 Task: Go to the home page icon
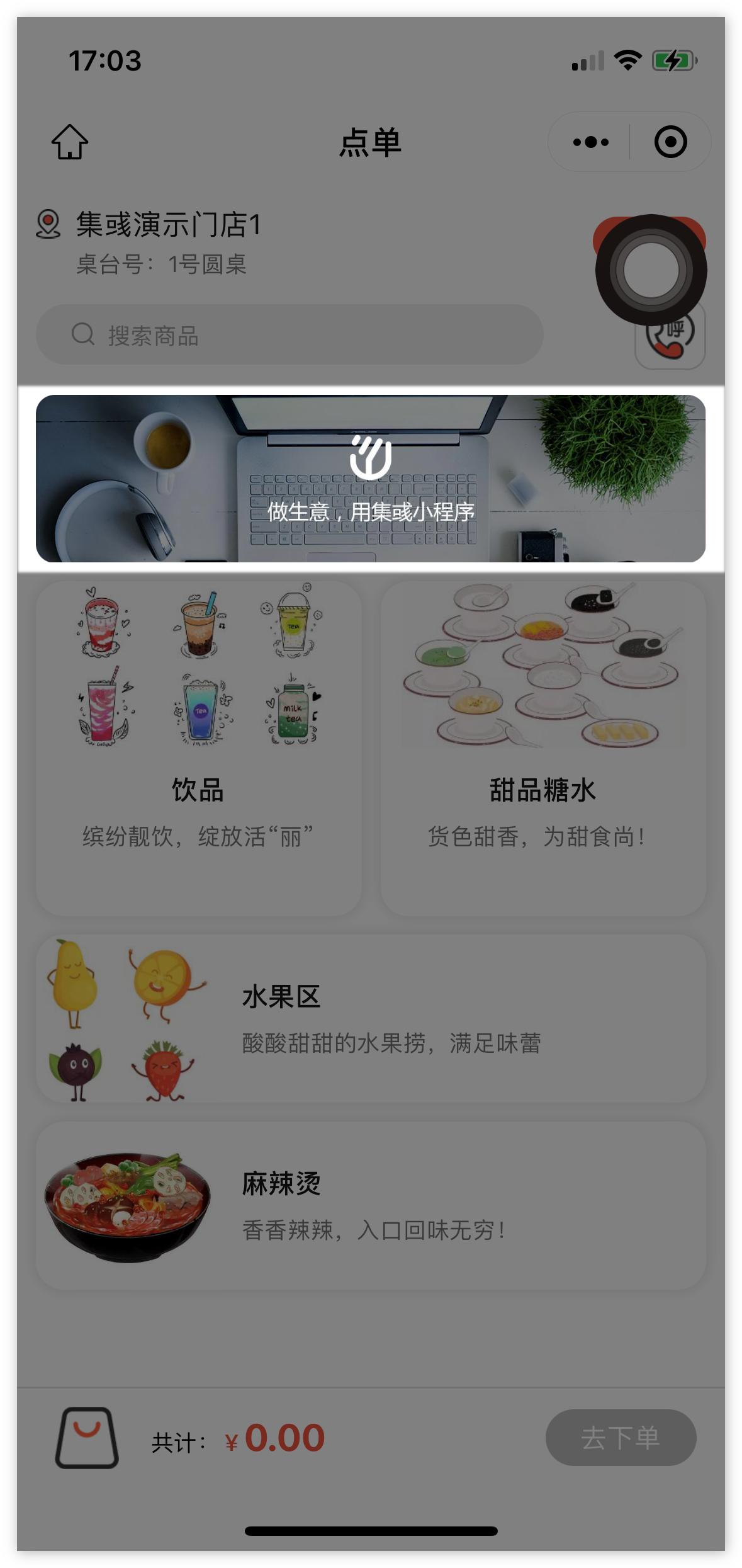(x=69, y=142)
